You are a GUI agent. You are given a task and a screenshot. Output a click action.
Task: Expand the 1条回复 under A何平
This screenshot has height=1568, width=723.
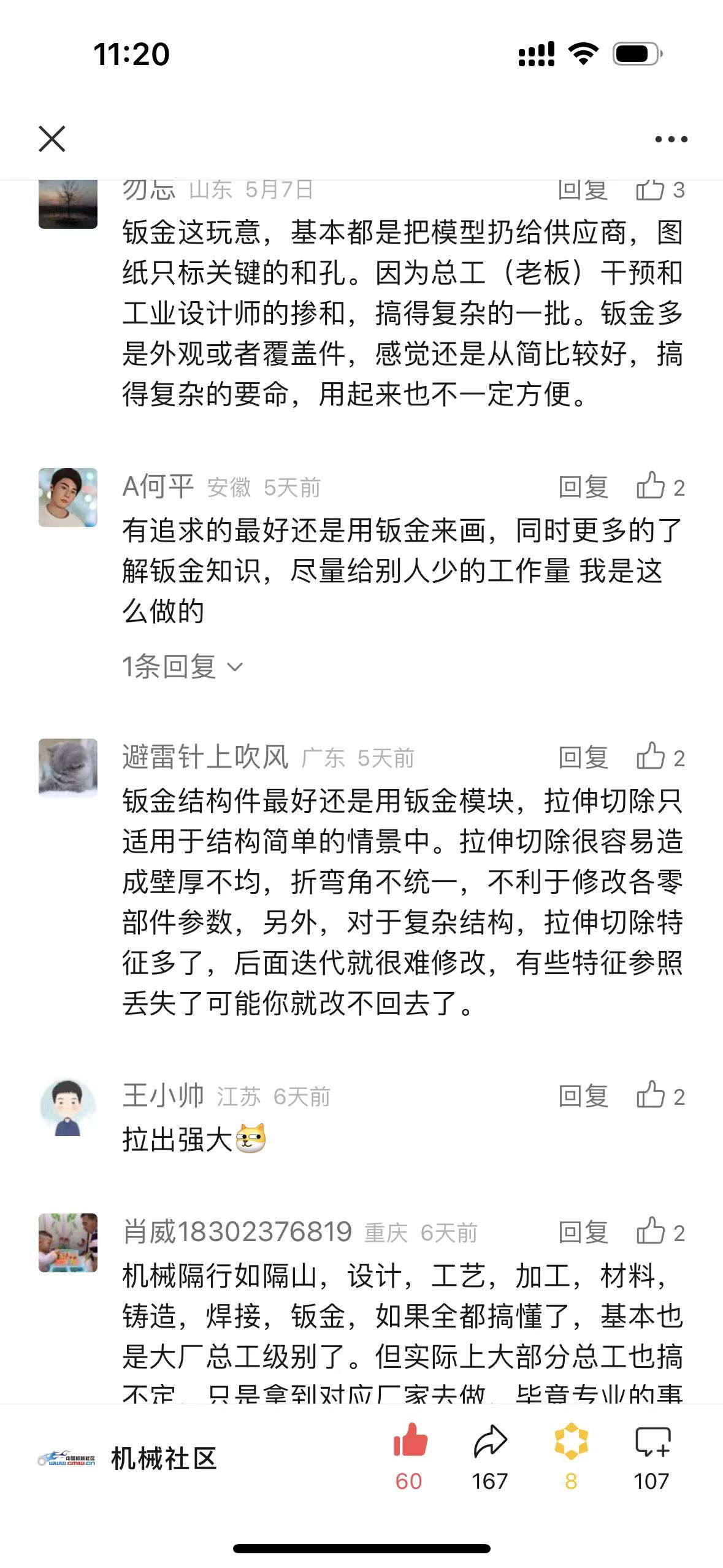[182, 666]
